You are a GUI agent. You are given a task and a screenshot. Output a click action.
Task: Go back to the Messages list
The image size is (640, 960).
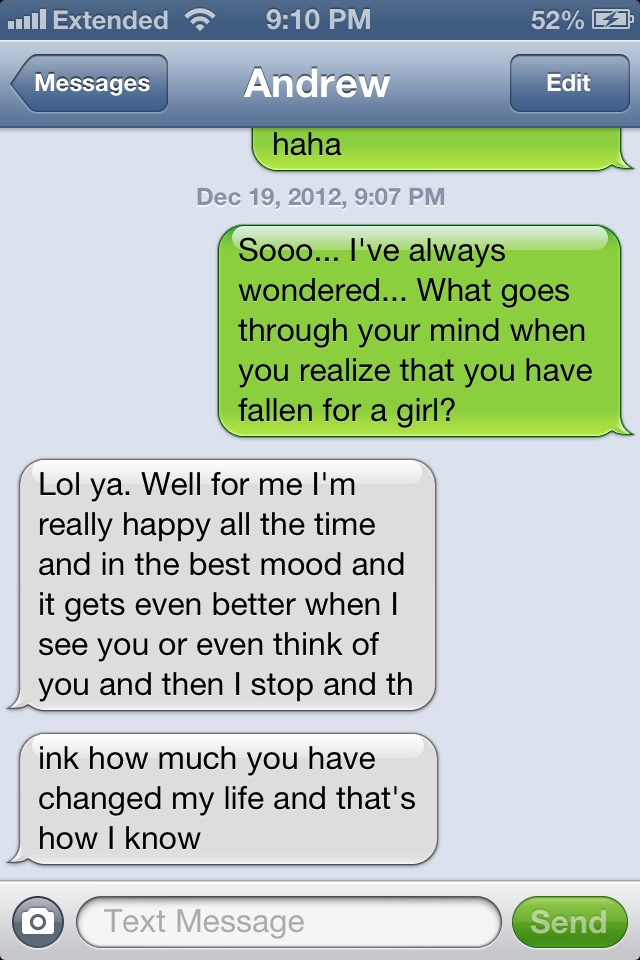pyautogui.click(x=90, y=84)
